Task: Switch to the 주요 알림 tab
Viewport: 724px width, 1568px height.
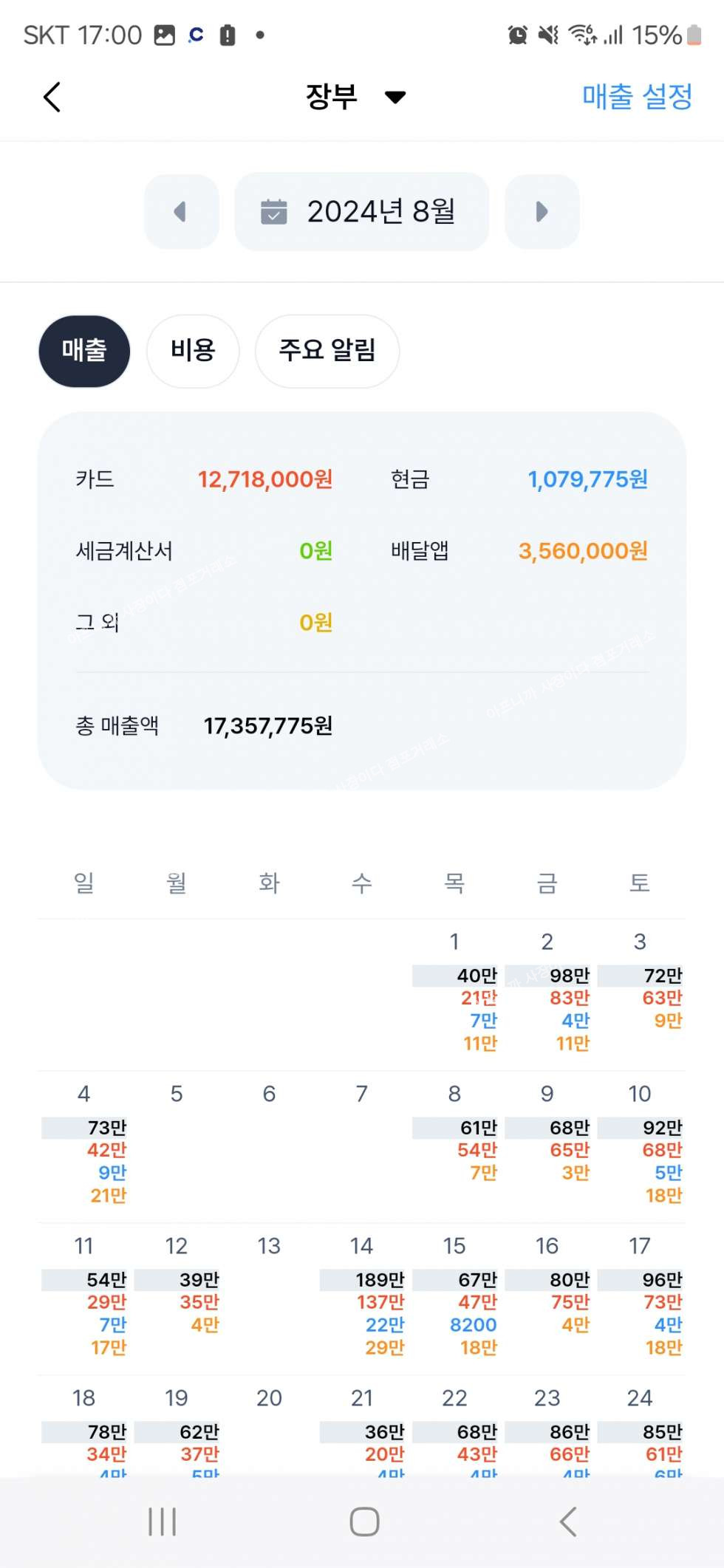Action: [327, 351]
